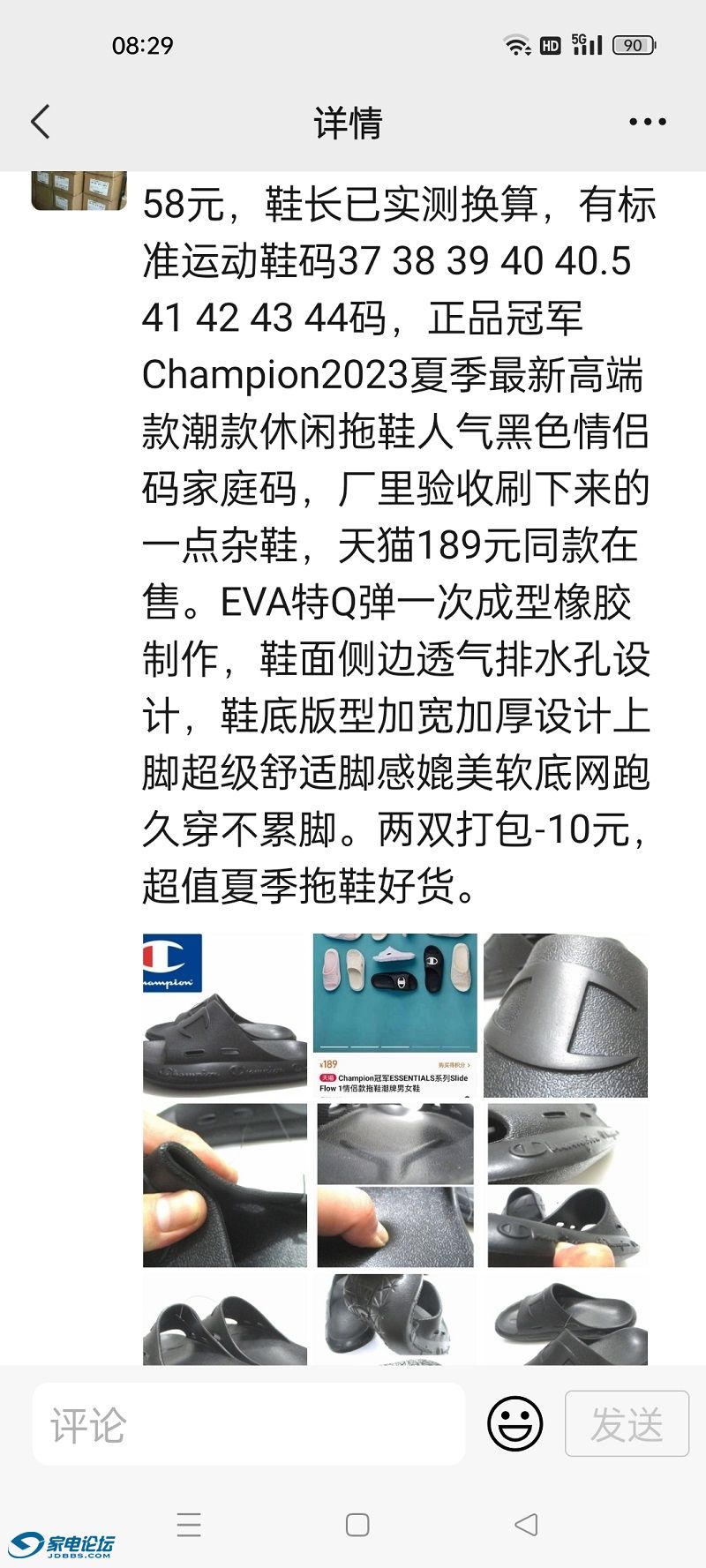Go back from the 详情 page

[41, 122]
